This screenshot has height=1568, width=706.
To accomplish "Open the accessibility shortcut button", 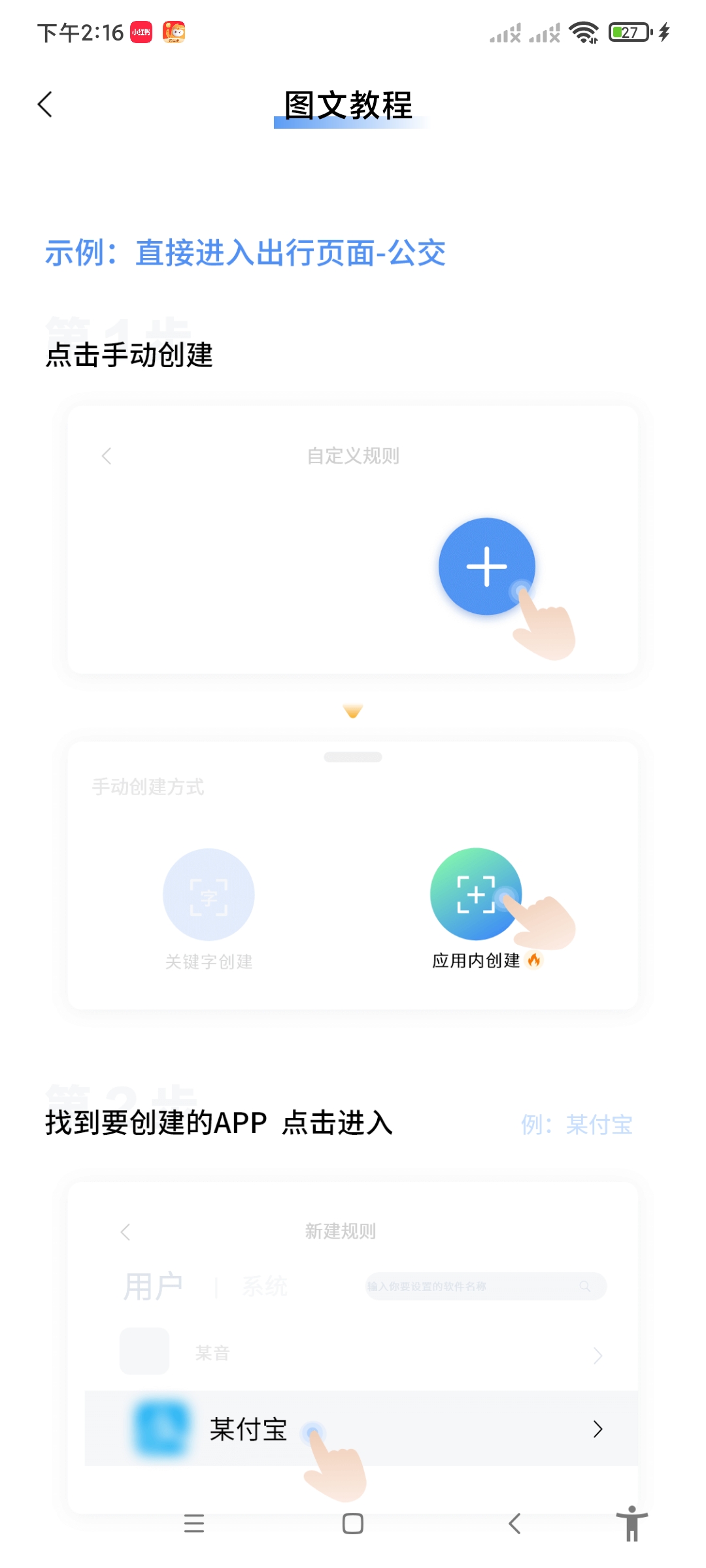I will pyautogui.click(x=631, y=1524).
